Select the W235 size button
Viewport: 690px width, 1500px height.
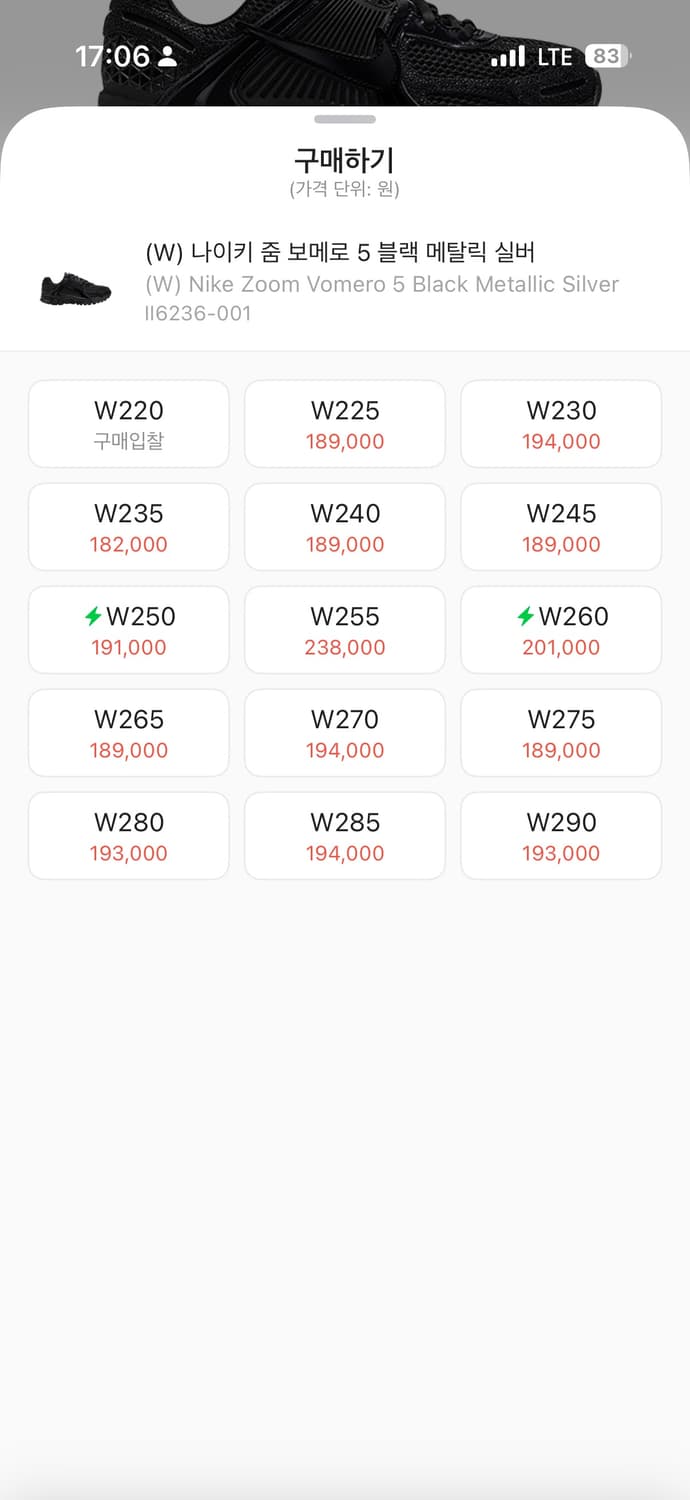tap(129, 527)
